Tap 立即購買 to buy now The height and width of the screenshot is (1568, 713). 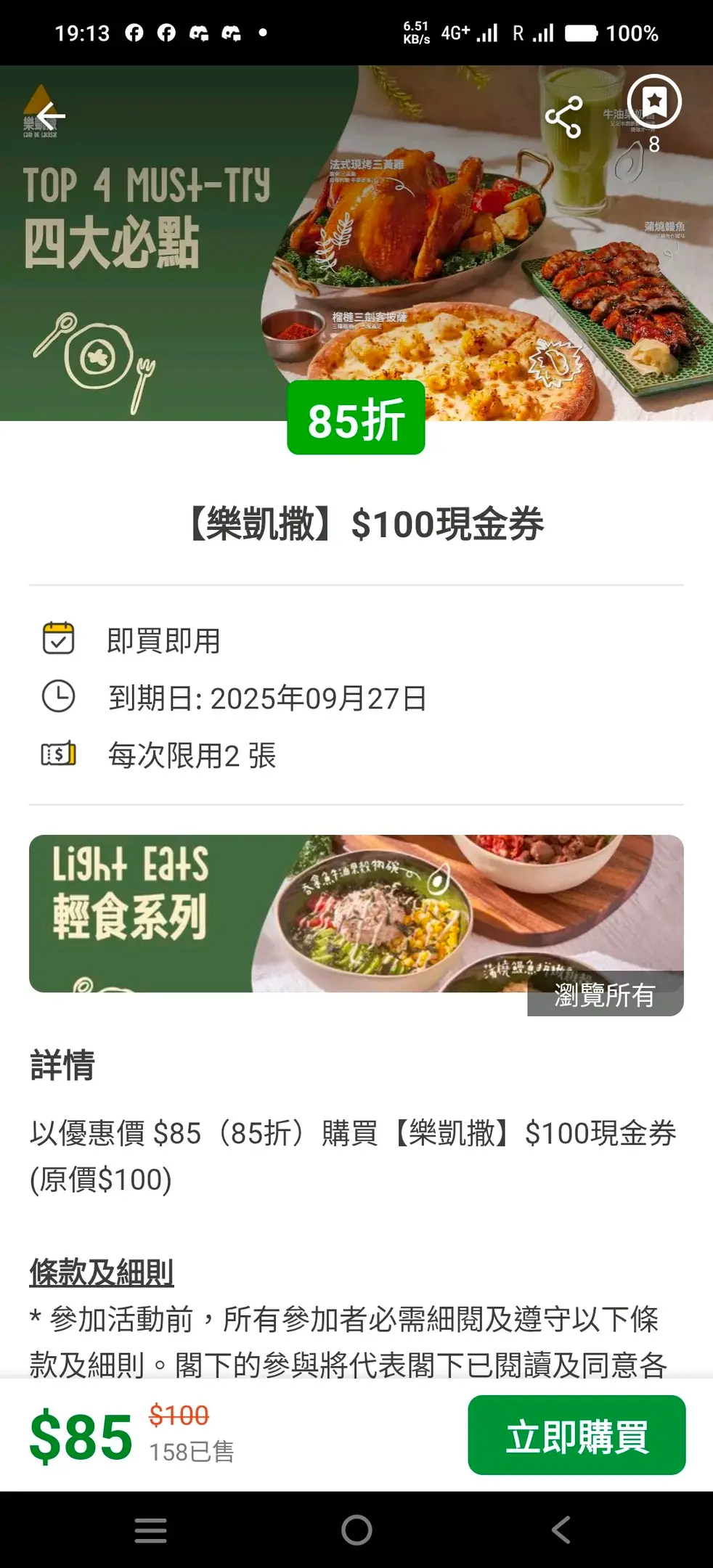(x=576, y=1435)
